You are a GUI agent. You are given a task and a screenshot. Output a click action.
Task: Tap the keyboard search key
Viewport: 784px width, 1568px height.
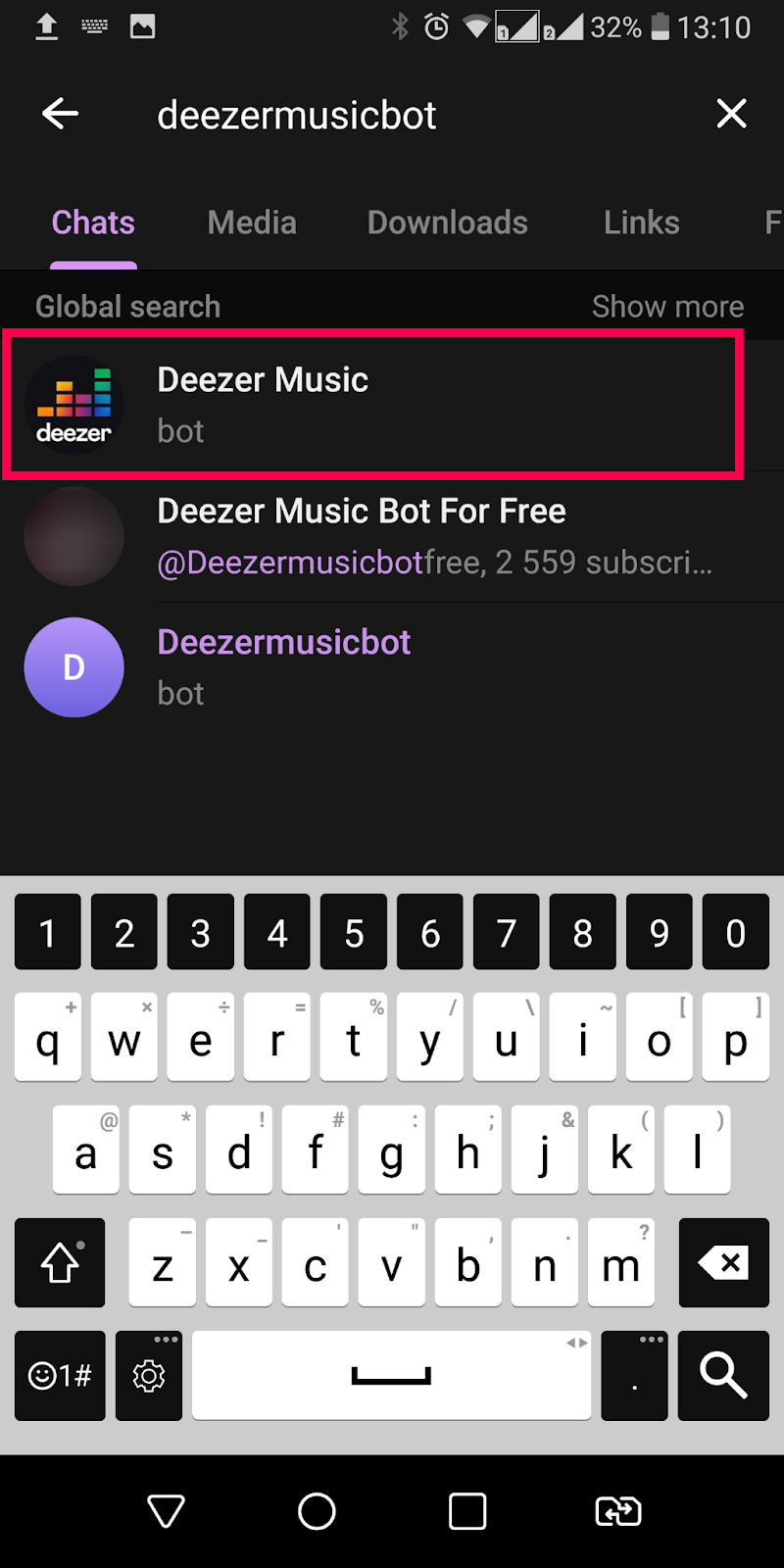point(723,1375)
